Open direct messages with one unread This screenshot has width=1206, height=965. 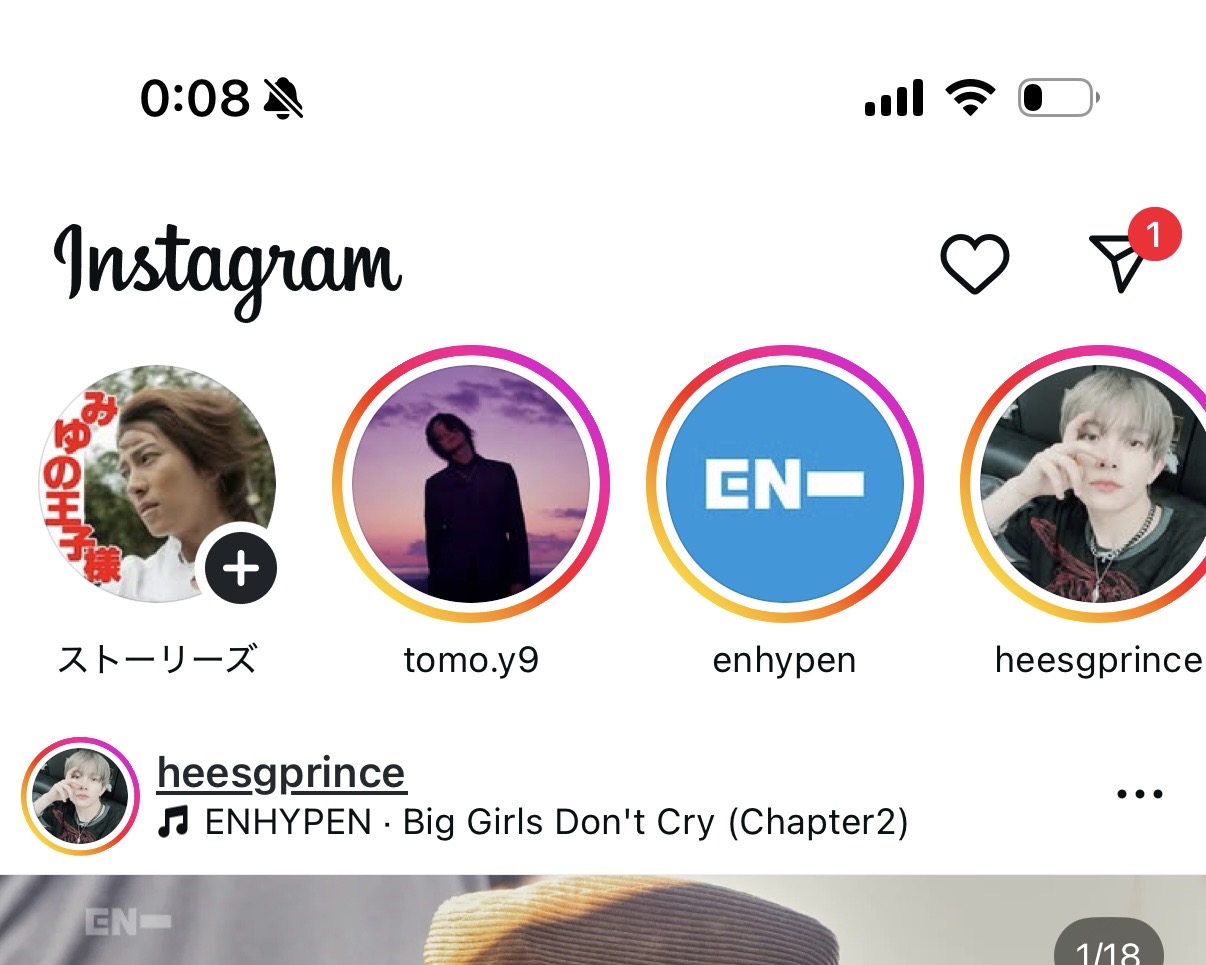coord(1120,262)
